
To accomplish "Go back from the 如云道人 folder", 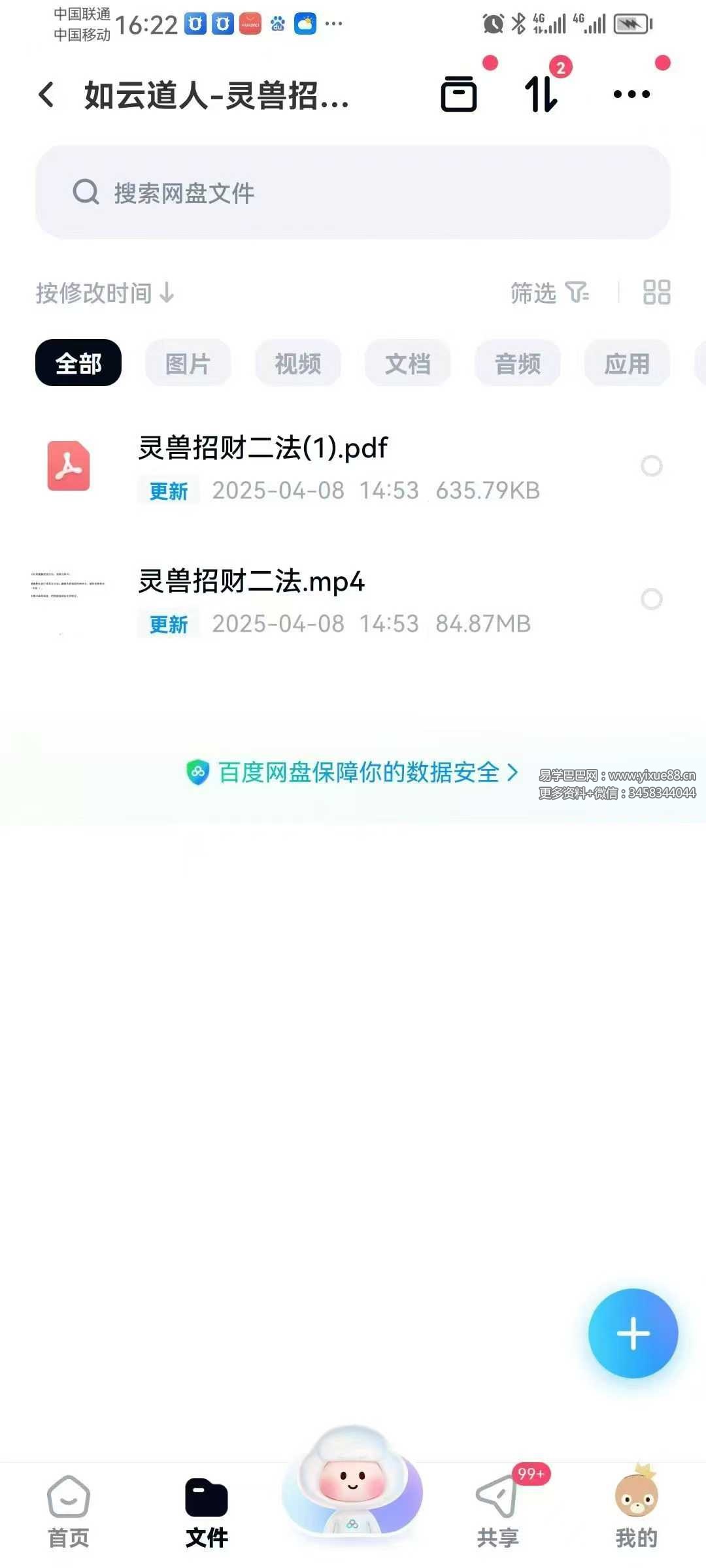I will click(46, 95).
